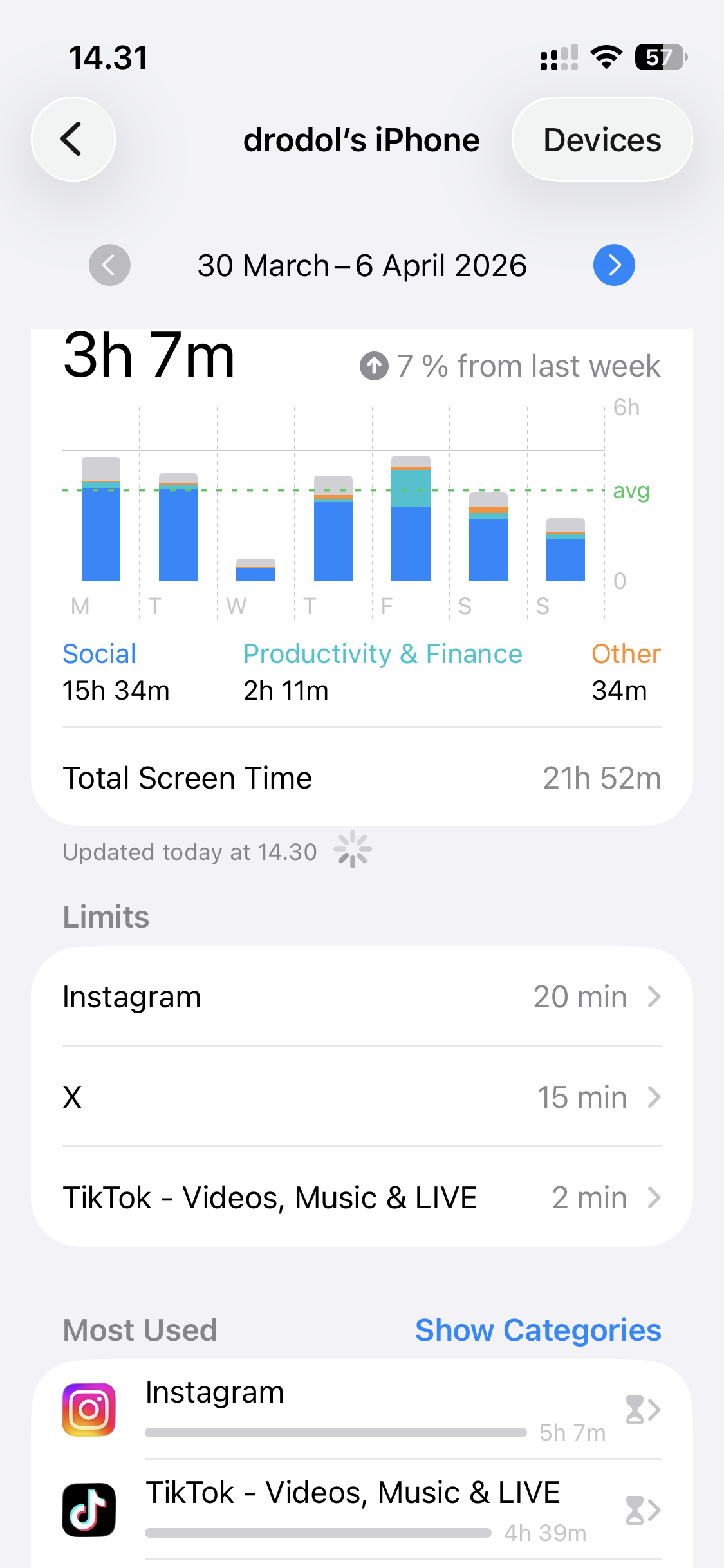Open the Instagram 20 min limit

pos(362,996)
